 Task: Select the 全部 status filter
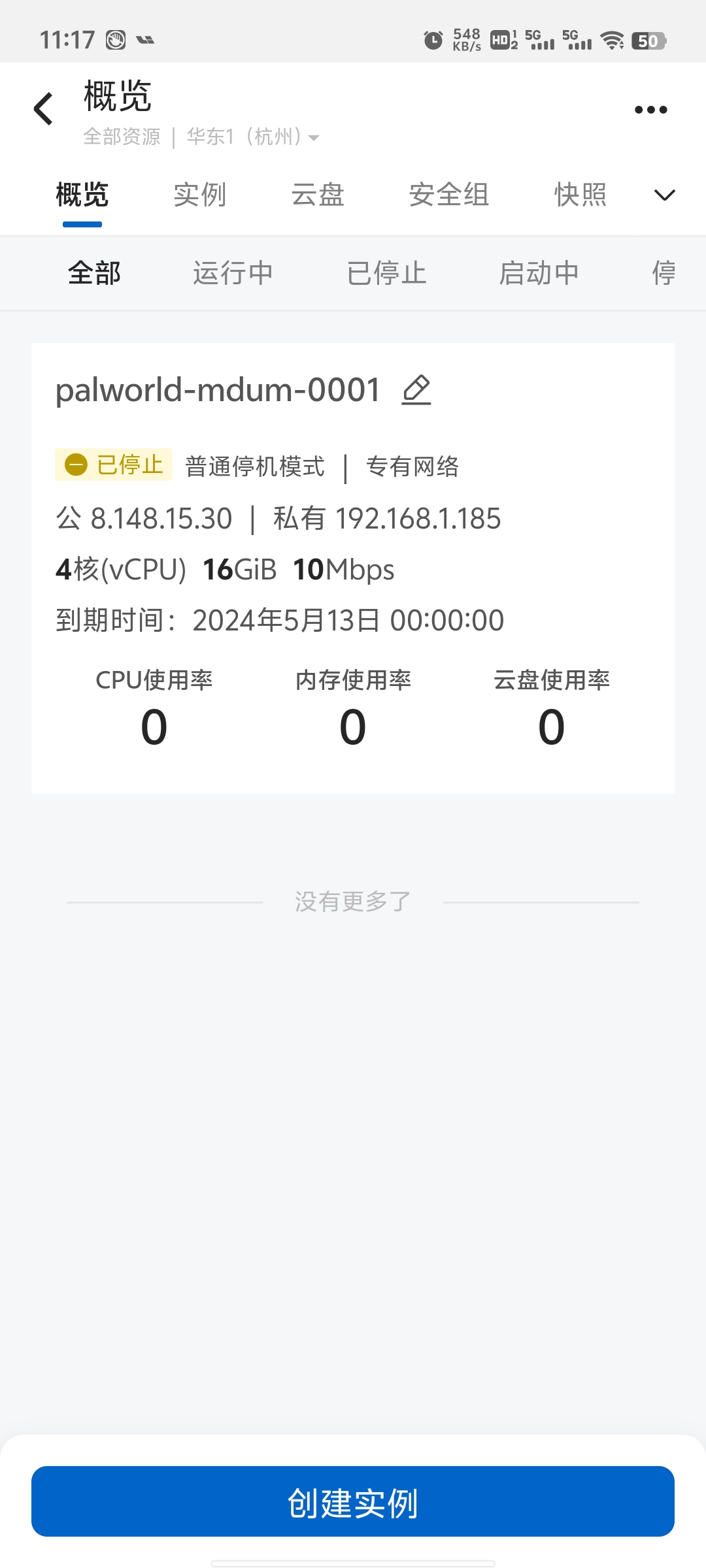tap(94, 273)
